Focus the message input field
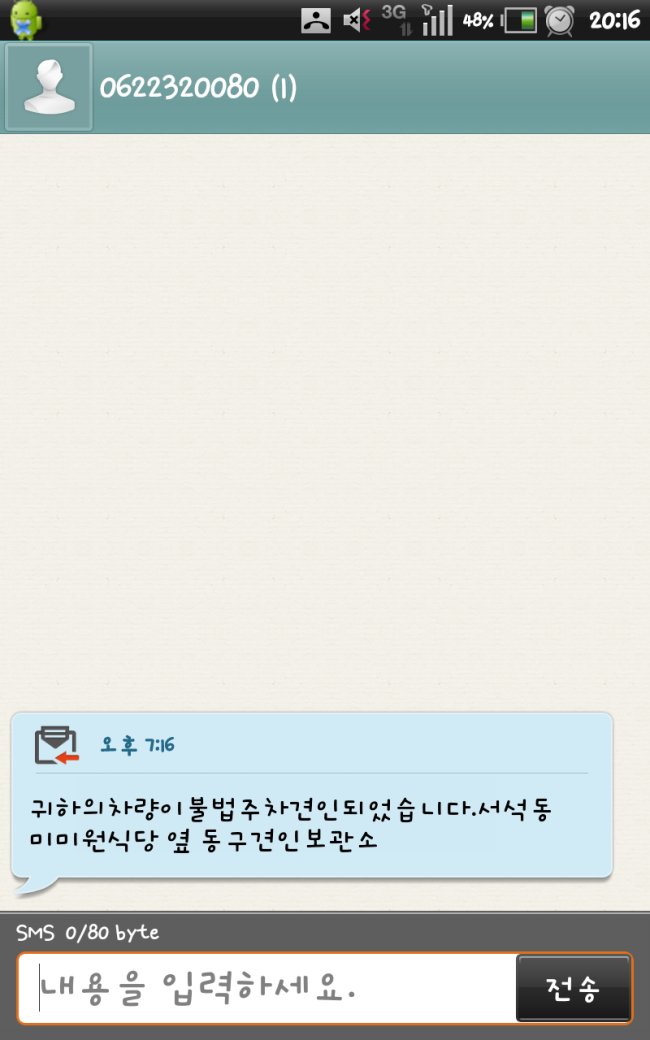This screenshot has width=650, height=1040. (270, 989)
